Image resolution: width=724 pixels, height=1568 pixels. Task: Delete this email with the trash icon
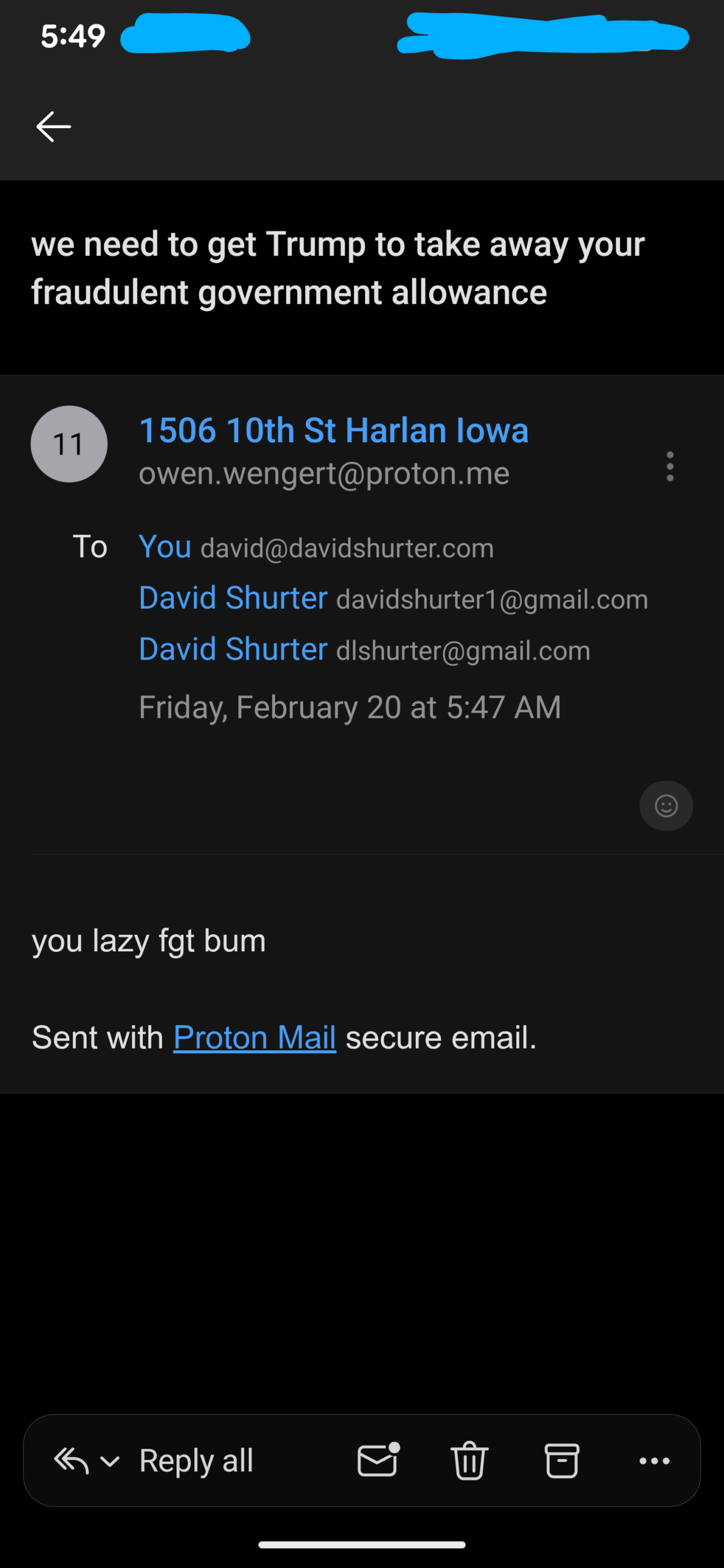469,1461
